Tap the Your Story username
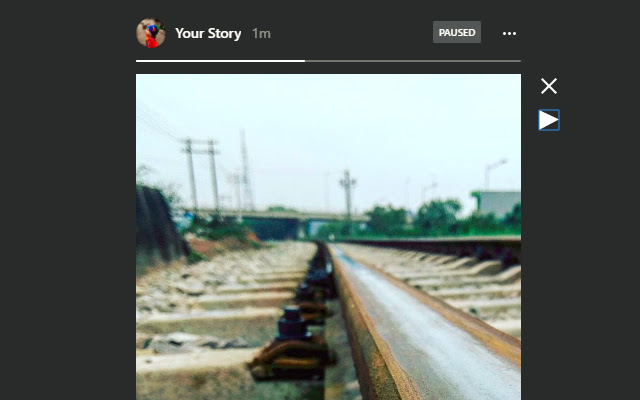640x400 pixels. 208,33
